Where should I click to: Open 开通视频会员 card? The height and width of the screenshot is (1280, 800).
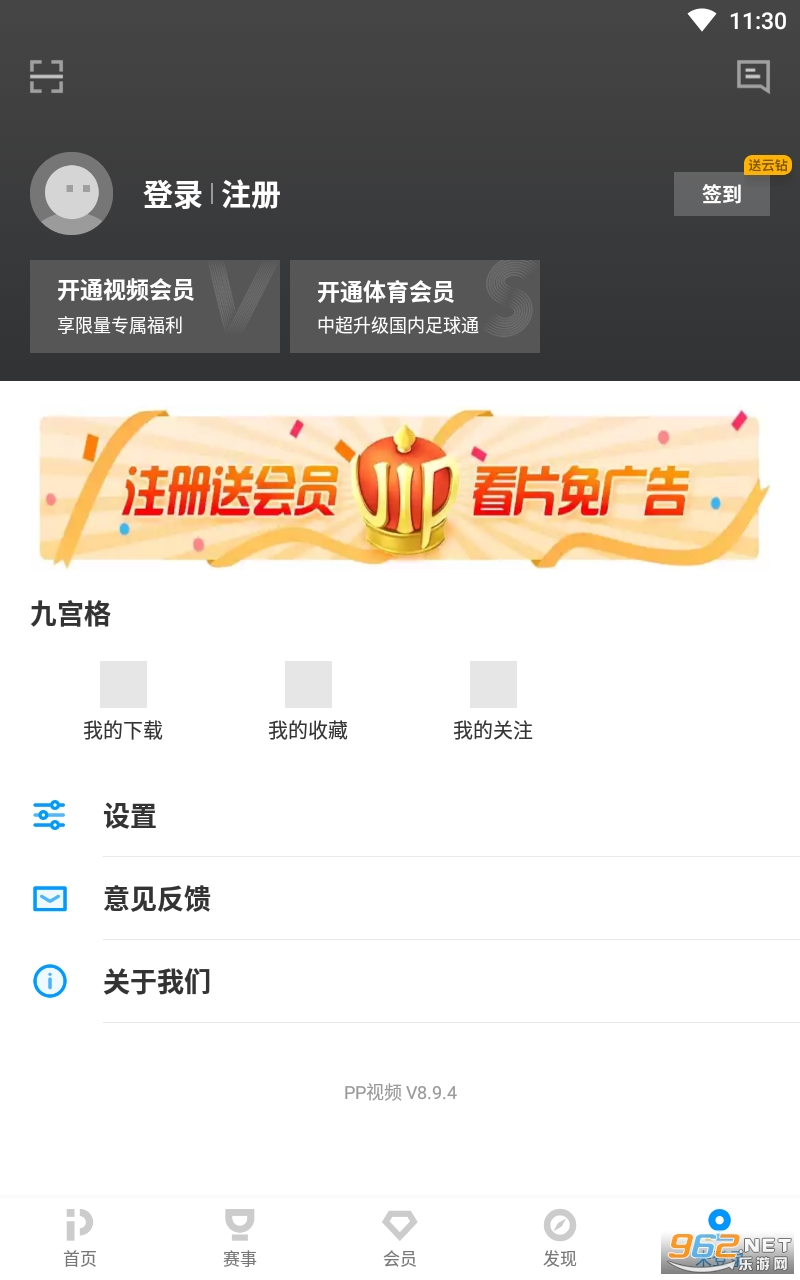155,306
